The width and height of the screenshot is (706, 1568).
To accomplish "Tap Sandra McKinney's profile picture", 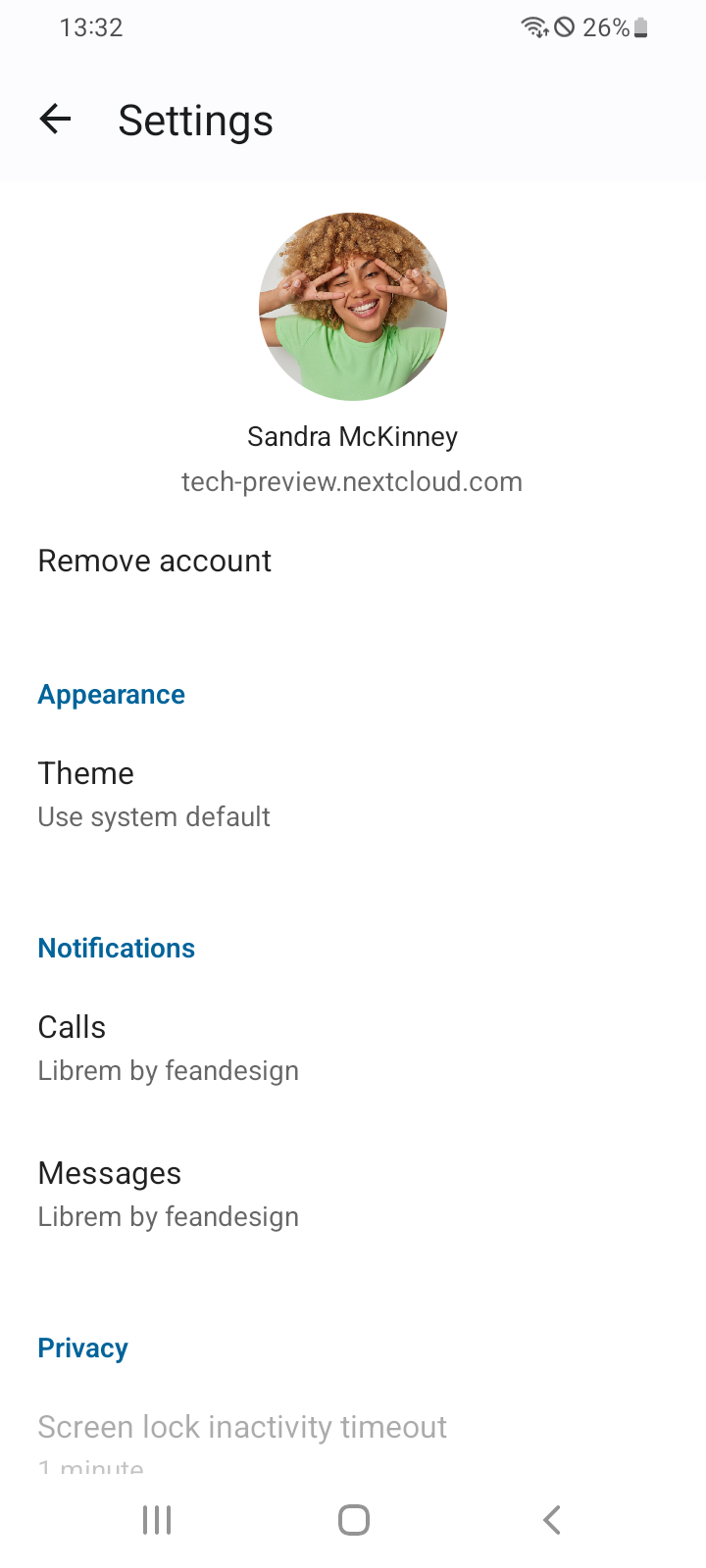I will pyautogui.click(x=353, y=307).
